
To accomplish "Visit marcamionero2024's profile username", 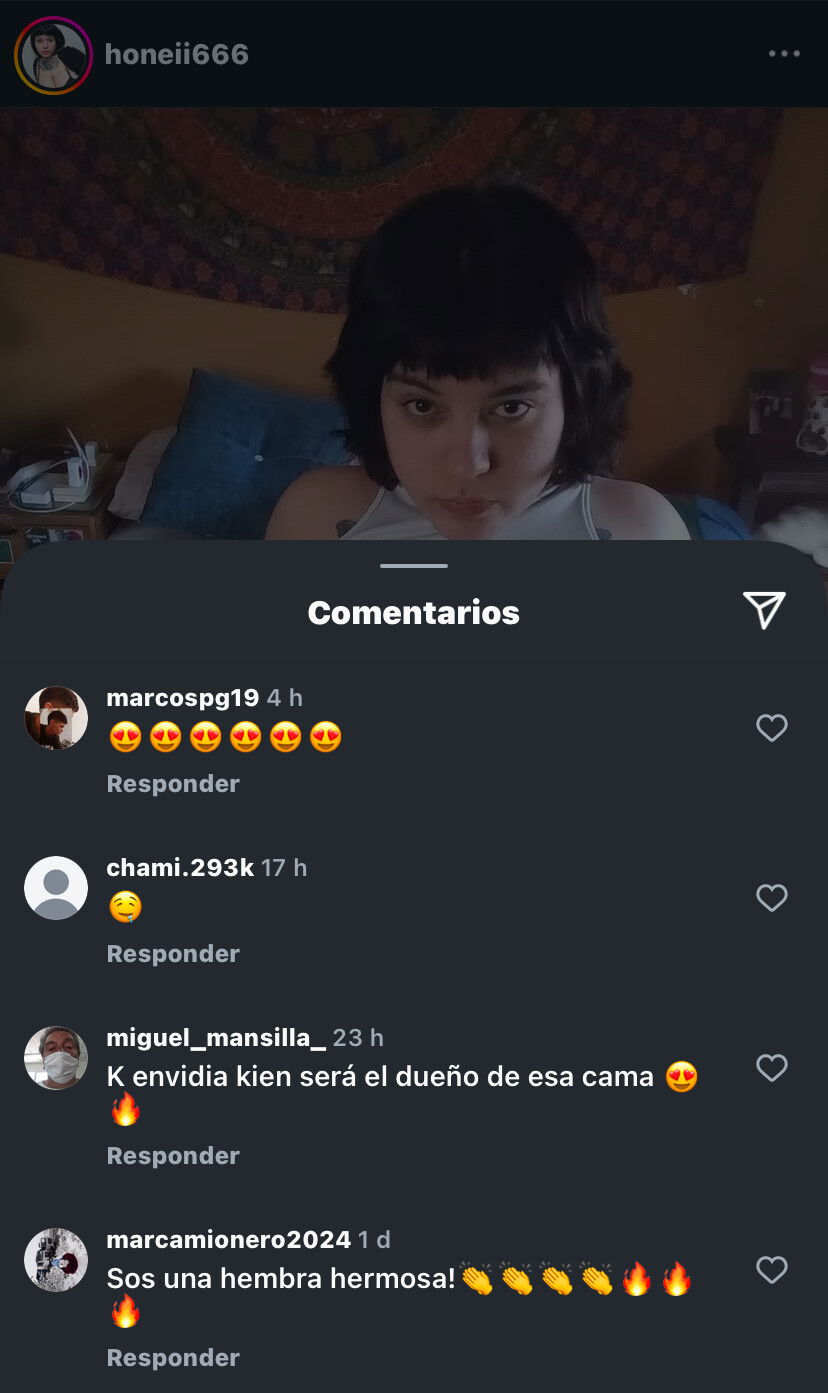I will pos(228,1240).
